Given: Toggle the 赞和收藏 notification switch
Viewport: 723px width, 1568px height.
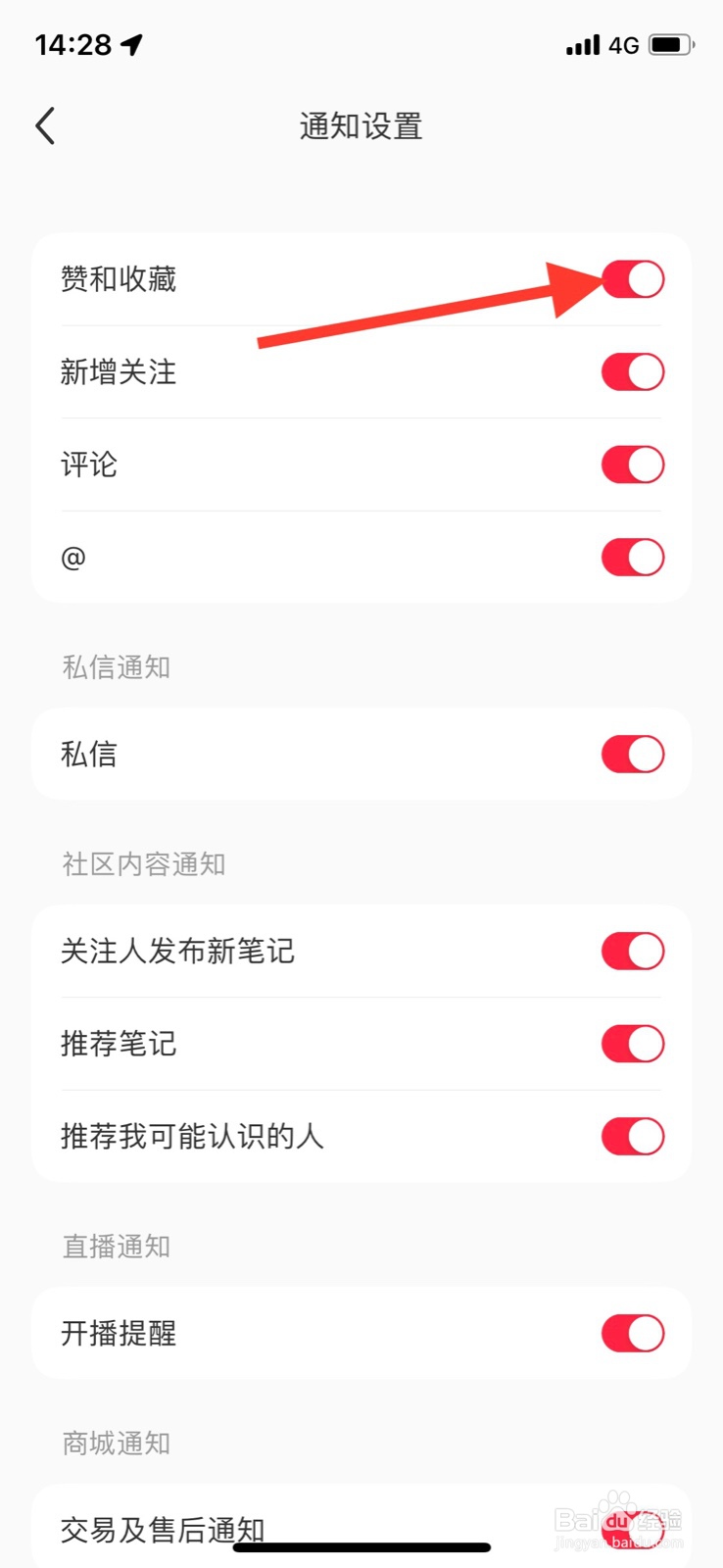Looking at the screenshot, I should (x=633, y=279).
